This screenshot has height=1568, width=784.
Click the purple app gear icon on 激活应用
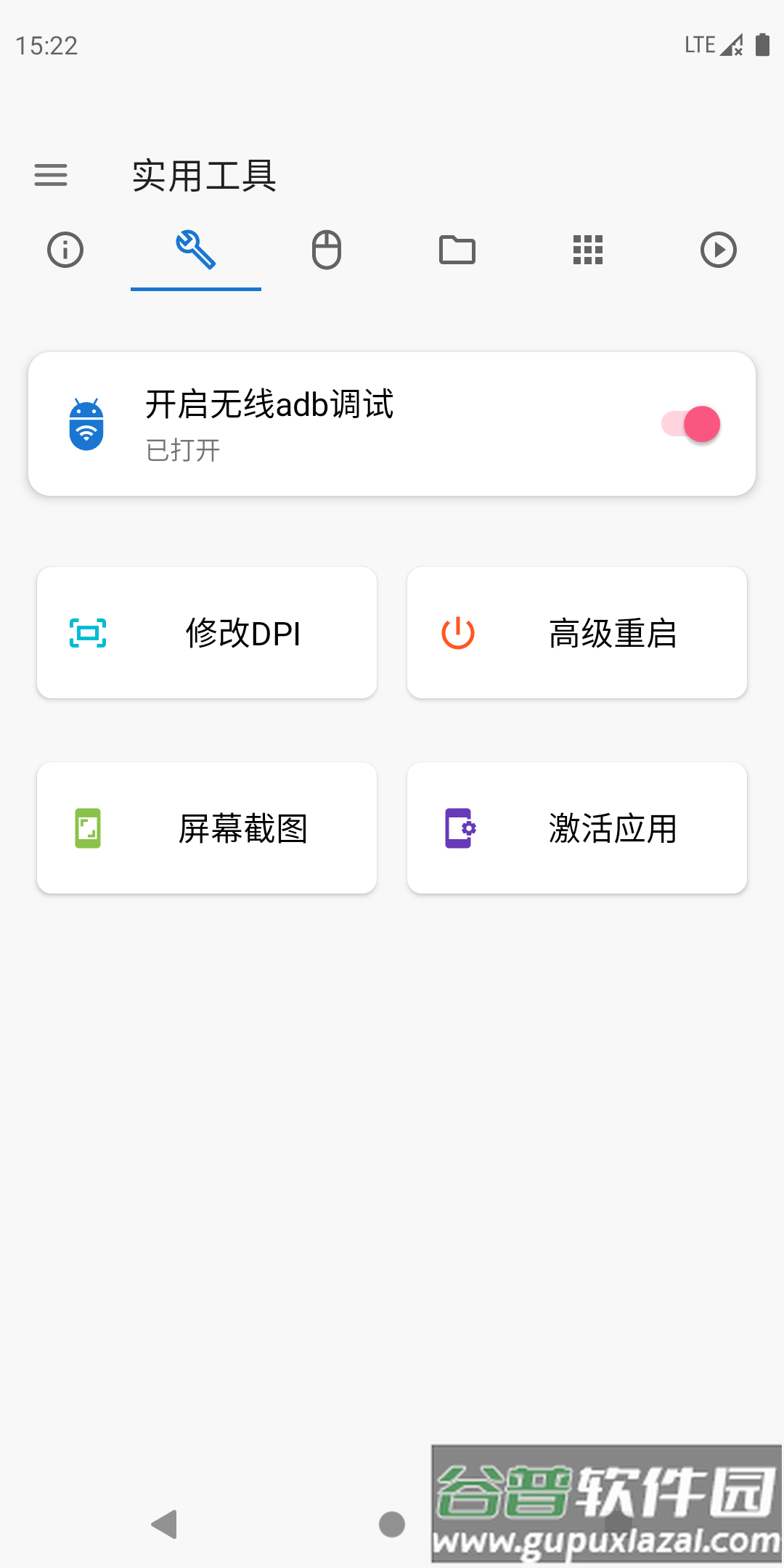tap(459, 828)
